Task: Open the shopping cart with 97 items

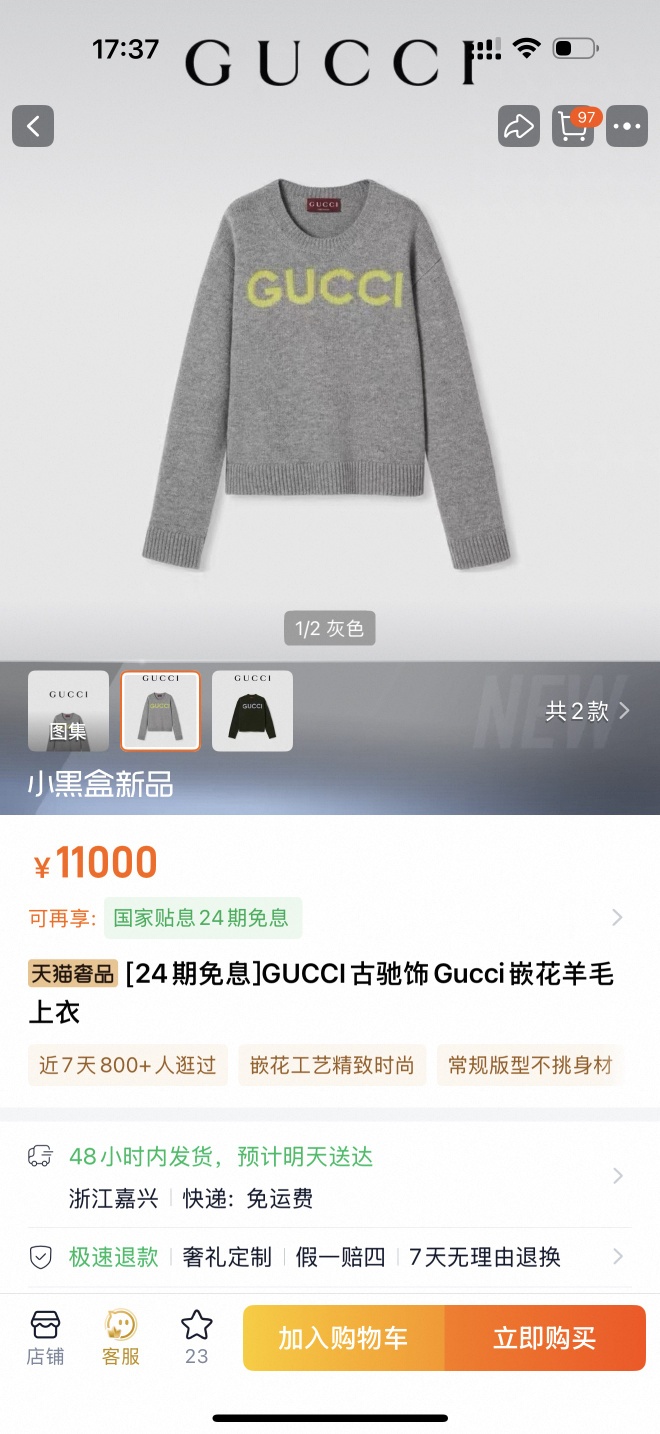Action: (x=574, y=126)
